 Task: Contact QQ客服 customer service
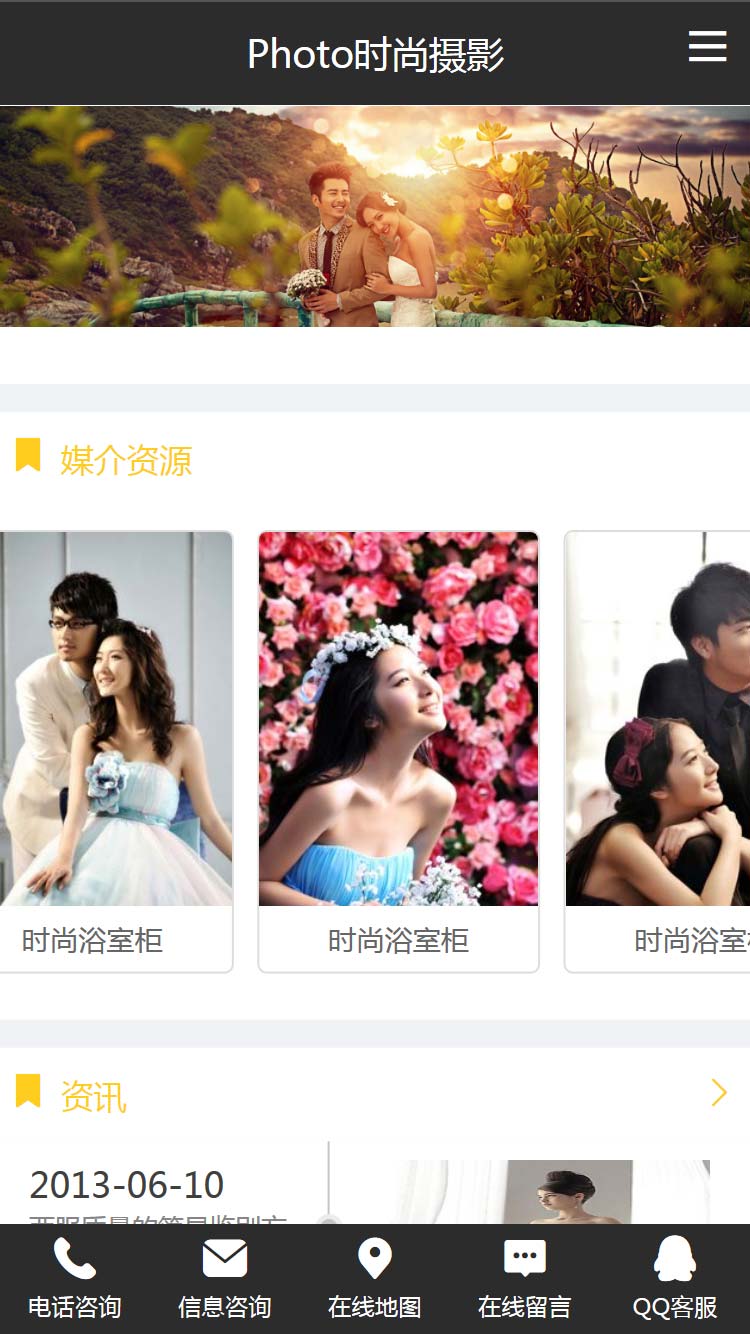tap(675, 1279)
